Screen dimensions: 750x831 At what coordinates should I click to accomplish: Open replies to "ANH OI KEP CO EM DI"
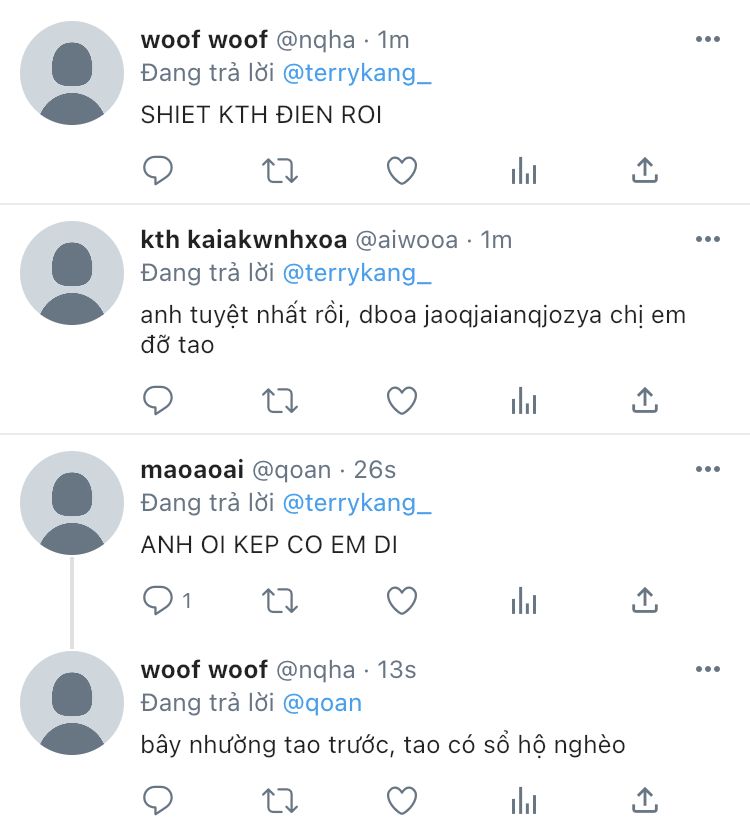click(166, 600)
